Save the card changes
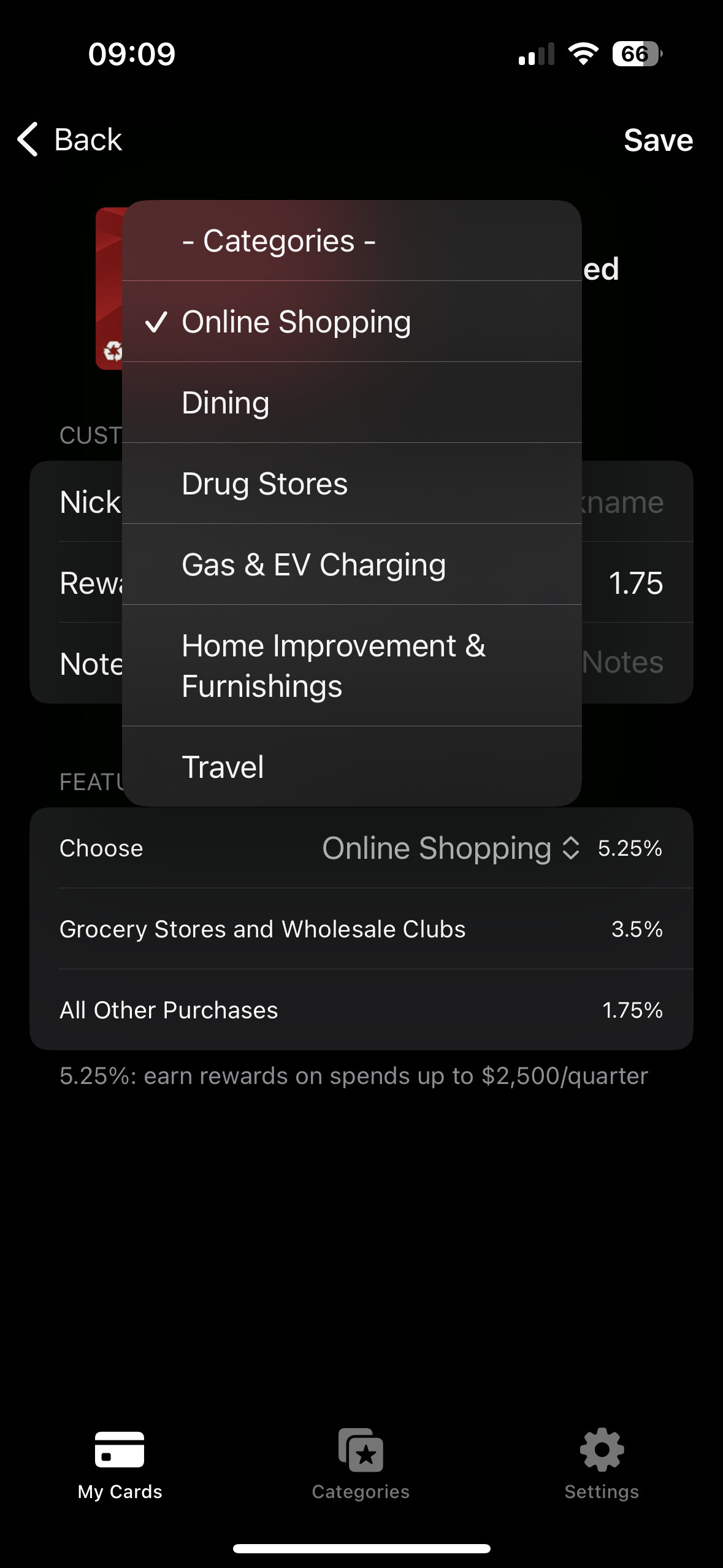The width and height of the screenshot is (723, 1568). (657, 140)
